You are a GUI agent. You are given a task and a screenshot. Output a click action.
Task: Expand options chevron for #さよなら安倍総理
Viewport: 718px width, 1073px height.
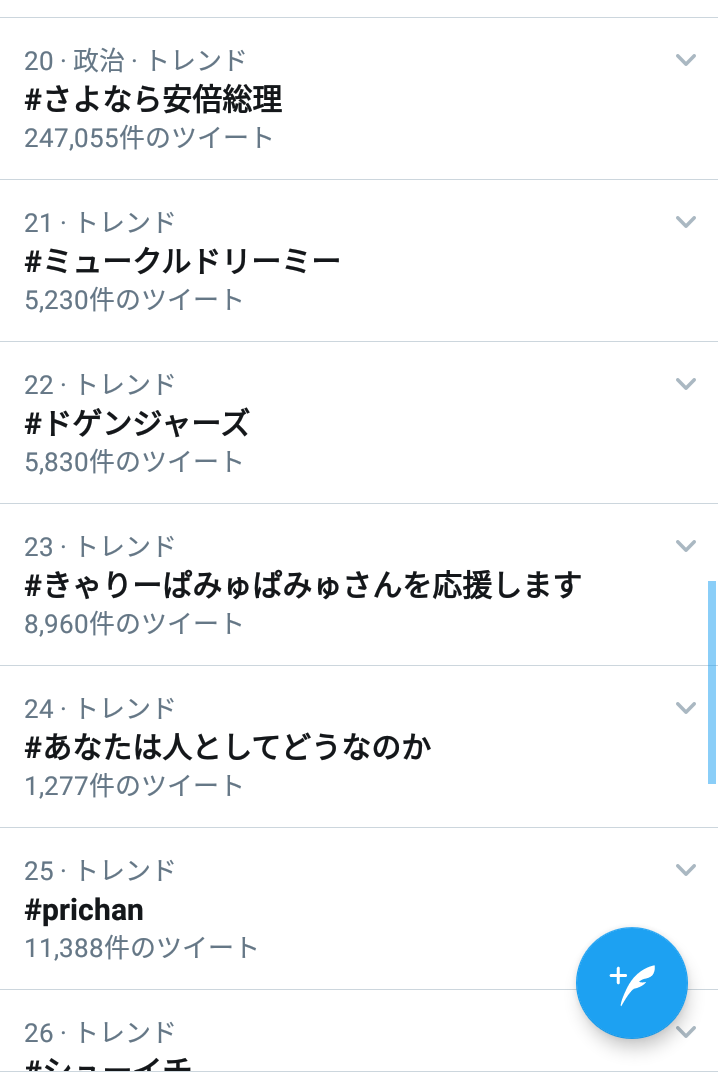coord(685,60)
